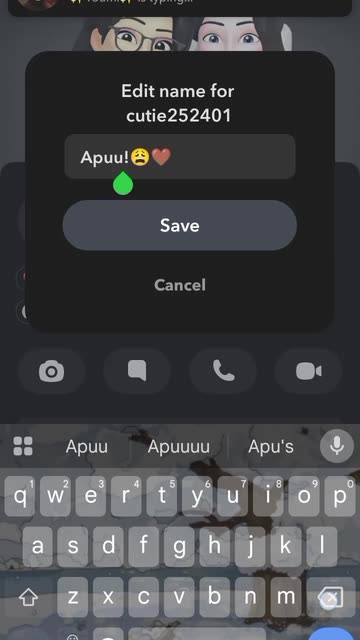
Task: Save the edited name
Action: pyautogui.click(x=180, y=225)
